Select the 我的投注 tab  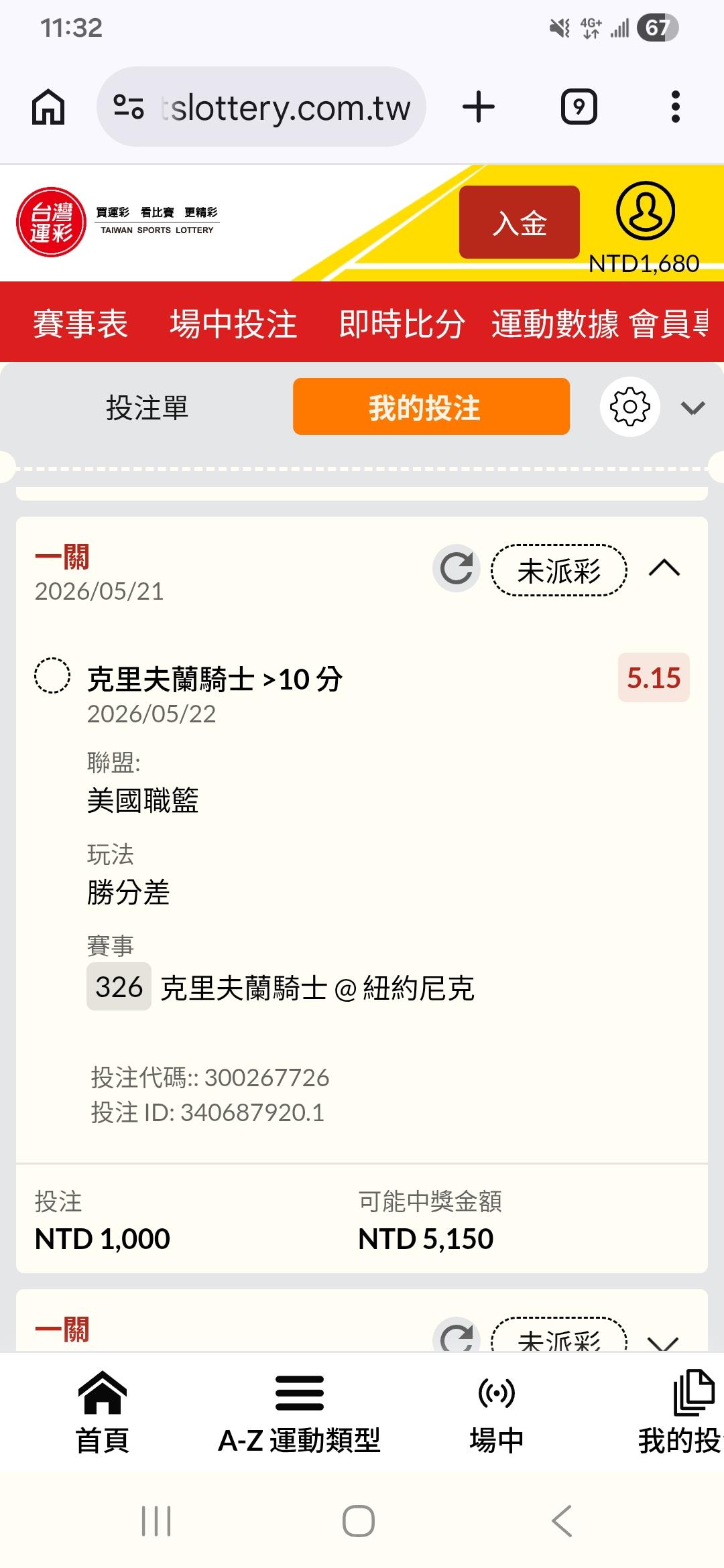(x=431, y=407)
